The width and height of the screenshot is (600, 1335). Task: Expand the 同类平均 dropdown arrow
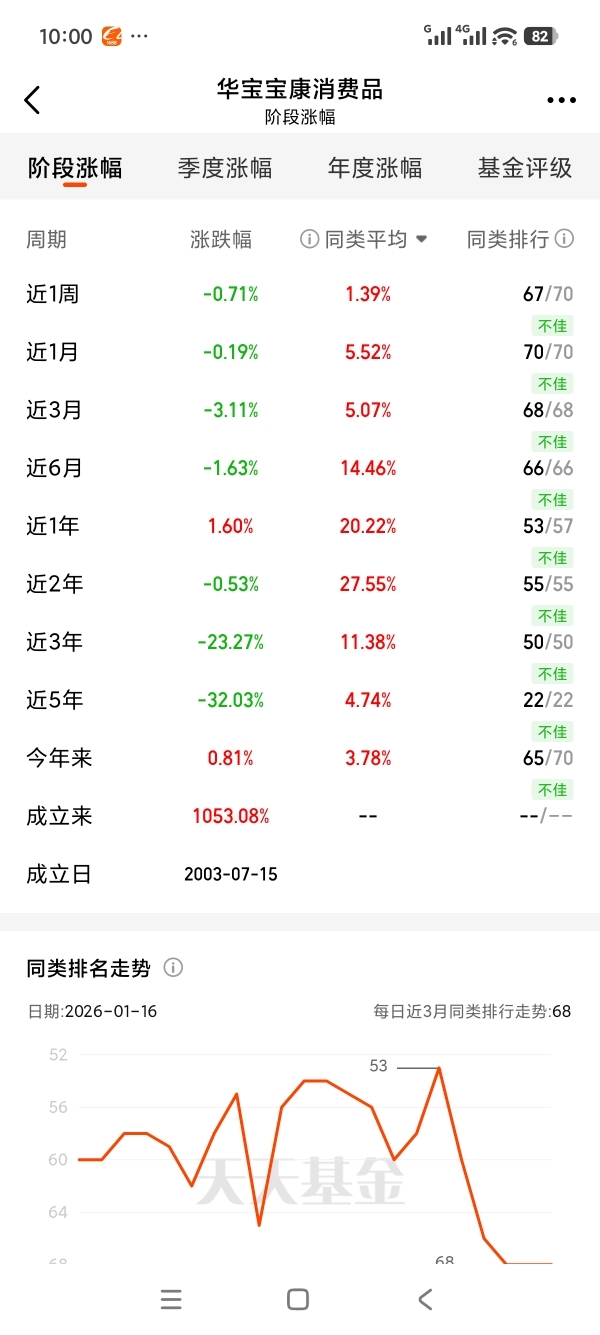coord(421,239)
